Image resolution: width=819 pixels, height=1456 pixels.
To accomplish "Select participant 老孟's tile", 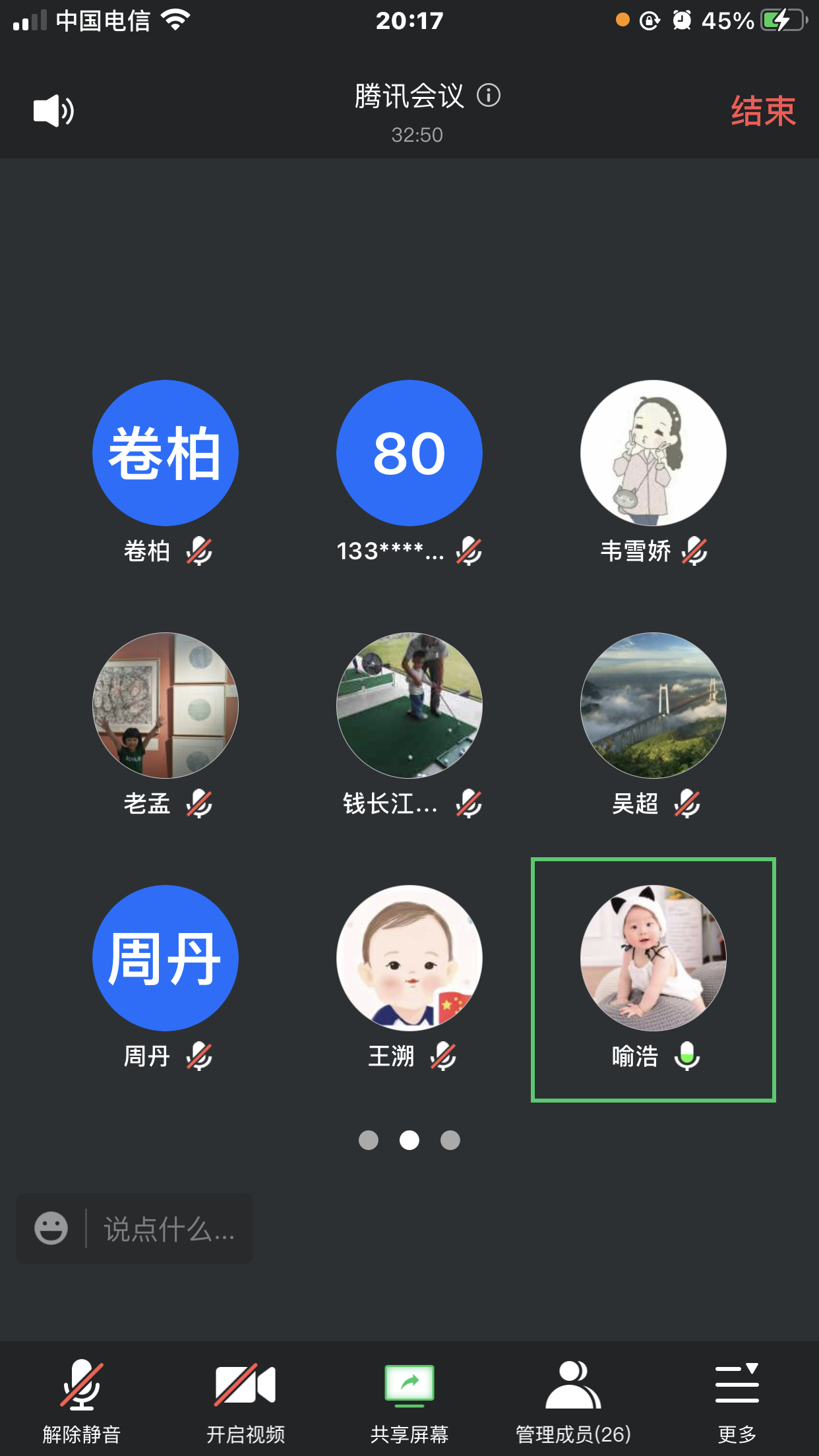I will [x=166, y=706].
